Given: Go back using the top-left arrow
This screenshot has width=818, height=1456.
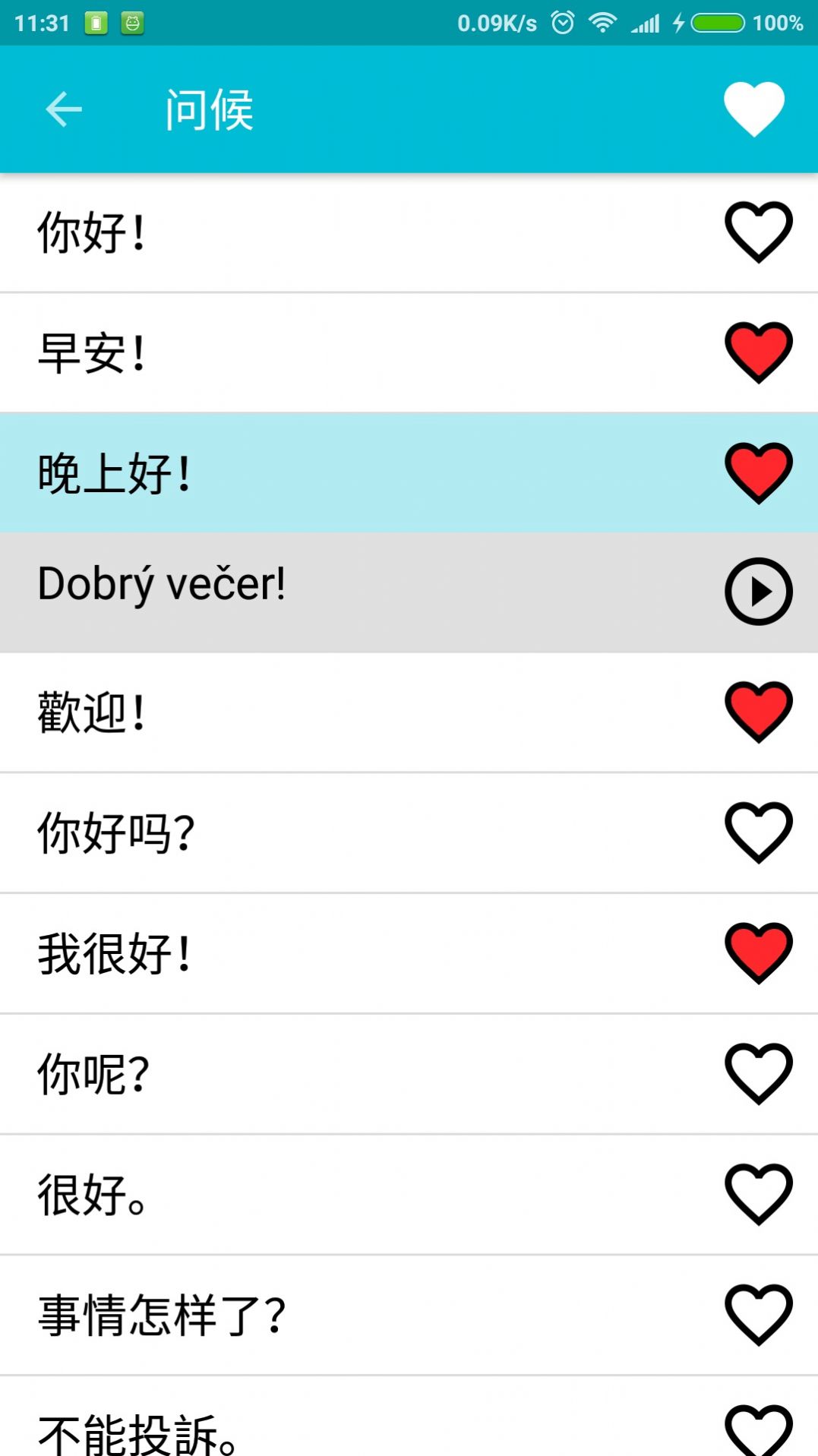Looking at the screenshot, I should point(64,109).
